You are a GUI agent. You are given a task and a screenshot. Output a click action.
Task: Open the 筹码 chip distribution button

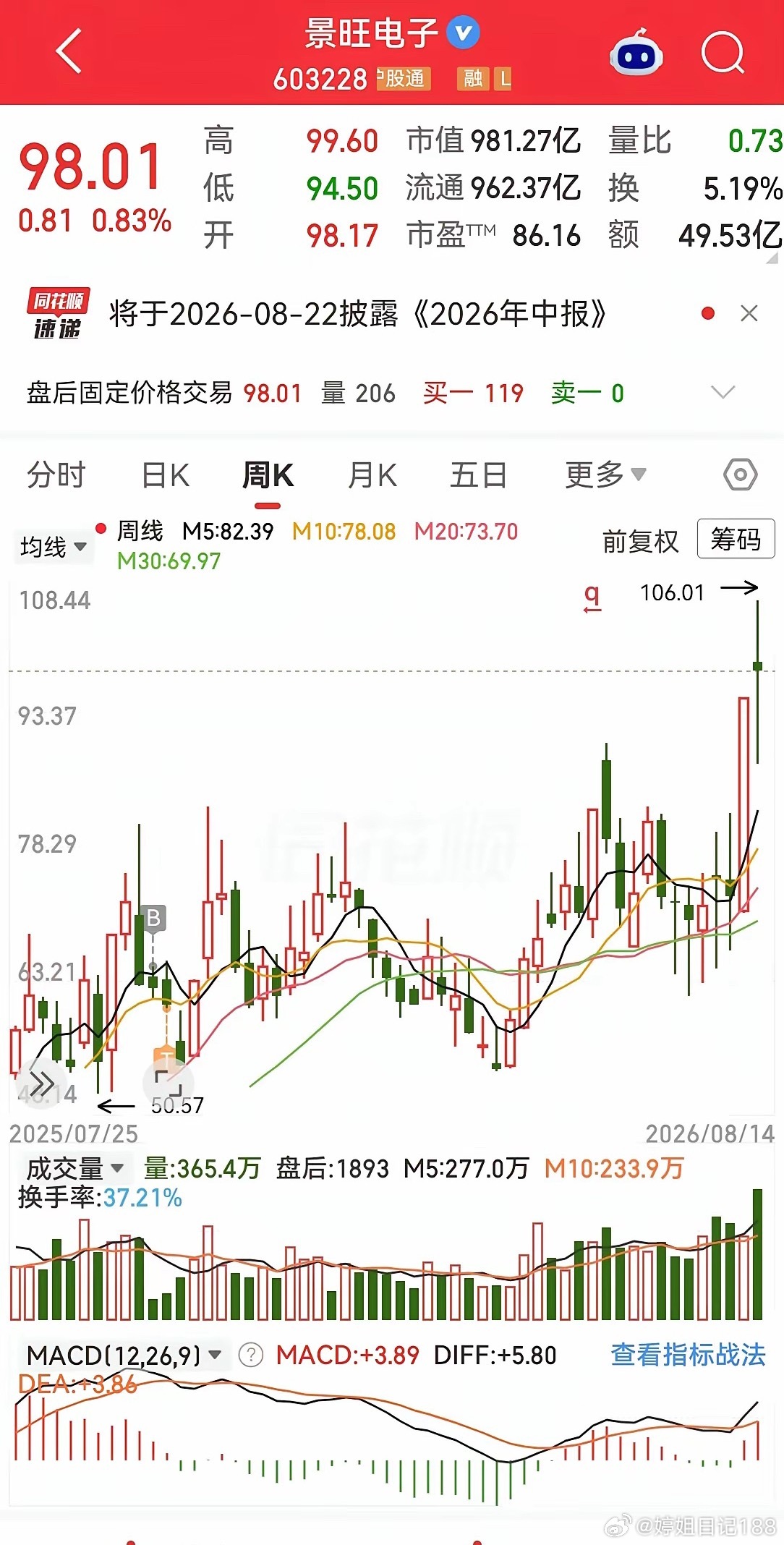click(x=736, y=539)
